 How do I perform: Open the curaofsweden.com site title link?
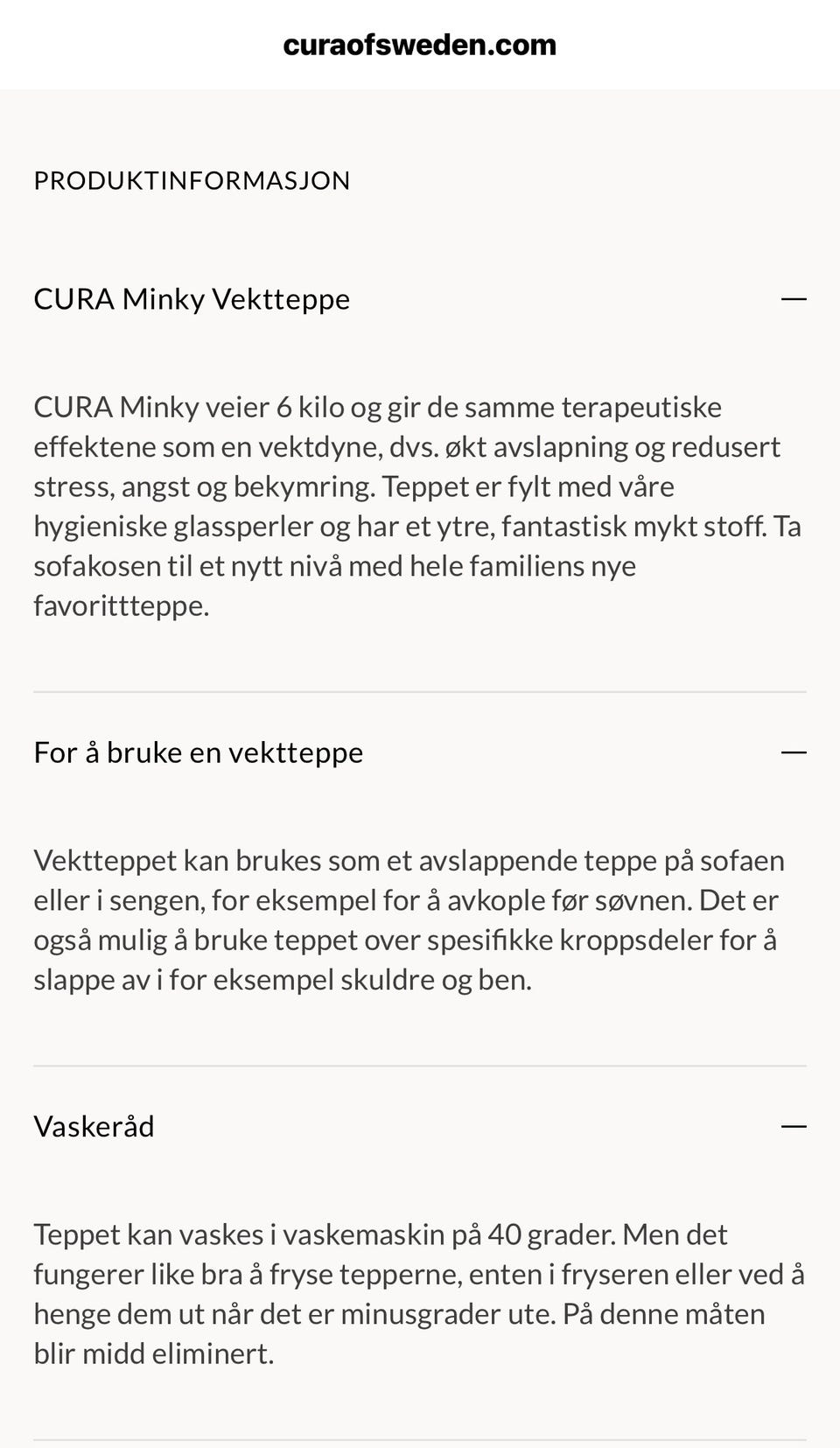click(419, 44)
